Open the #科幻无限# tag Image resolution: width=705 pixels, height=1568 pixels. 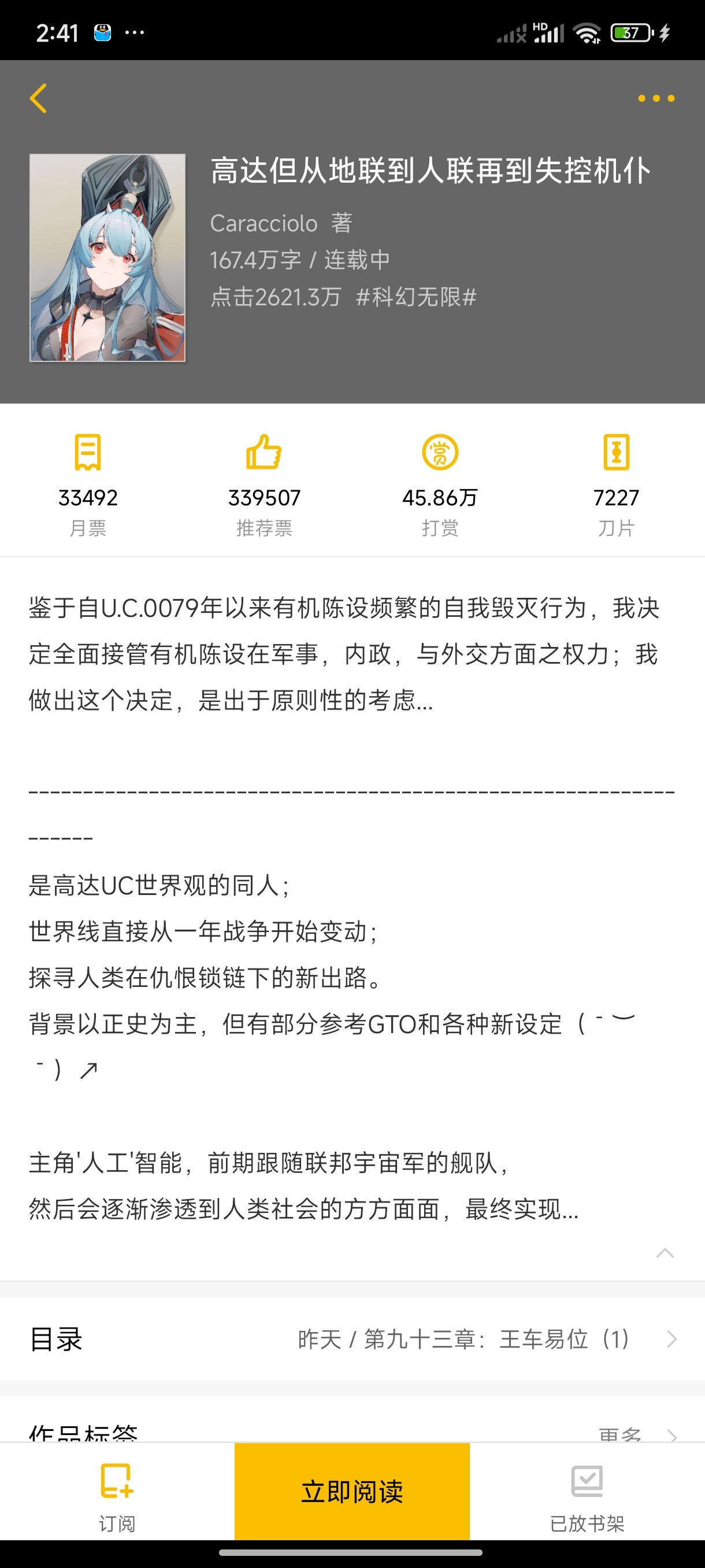click(416, 297)
